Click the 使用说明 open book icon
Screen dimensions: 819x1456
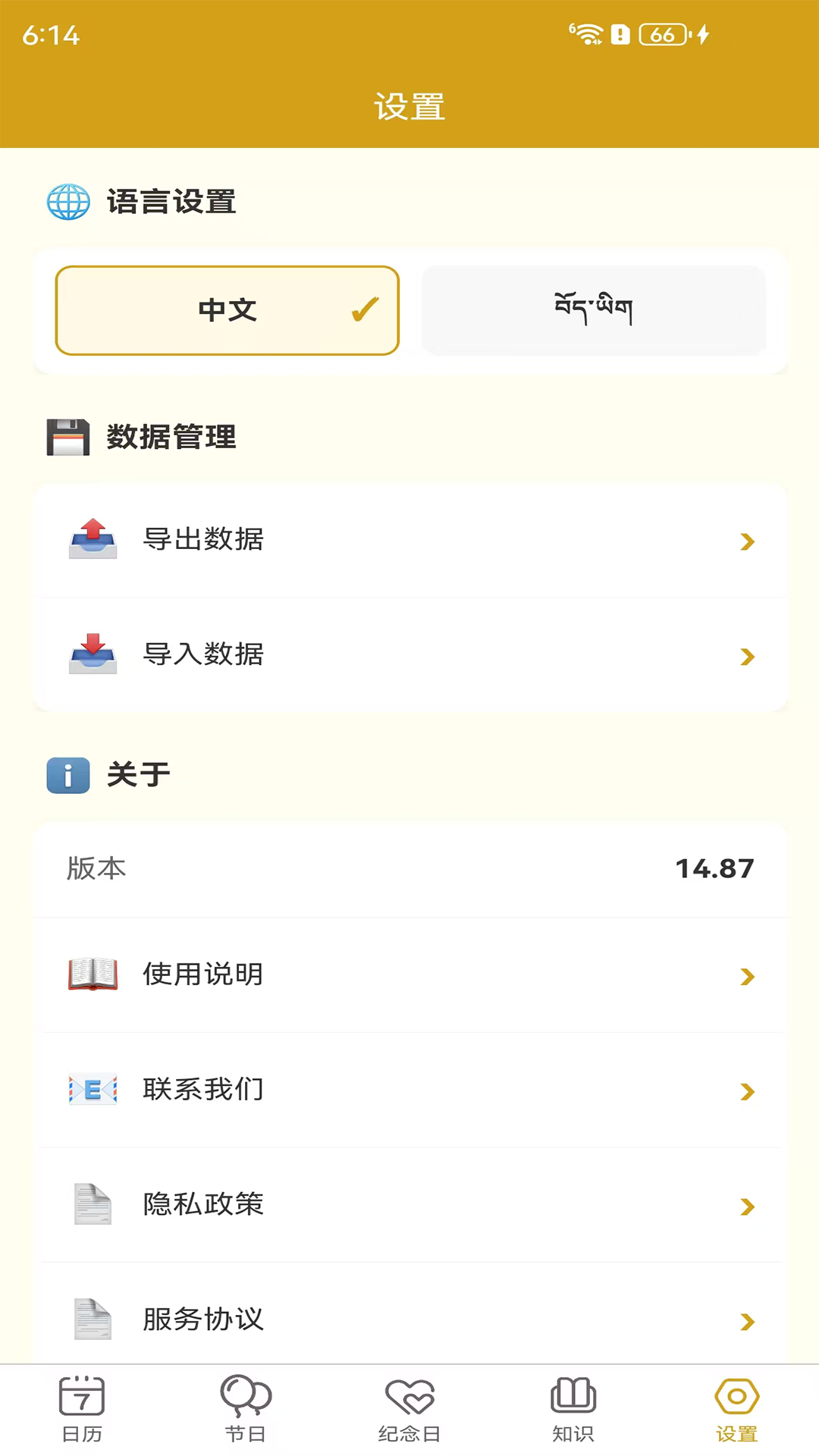(x=93, y=975)
